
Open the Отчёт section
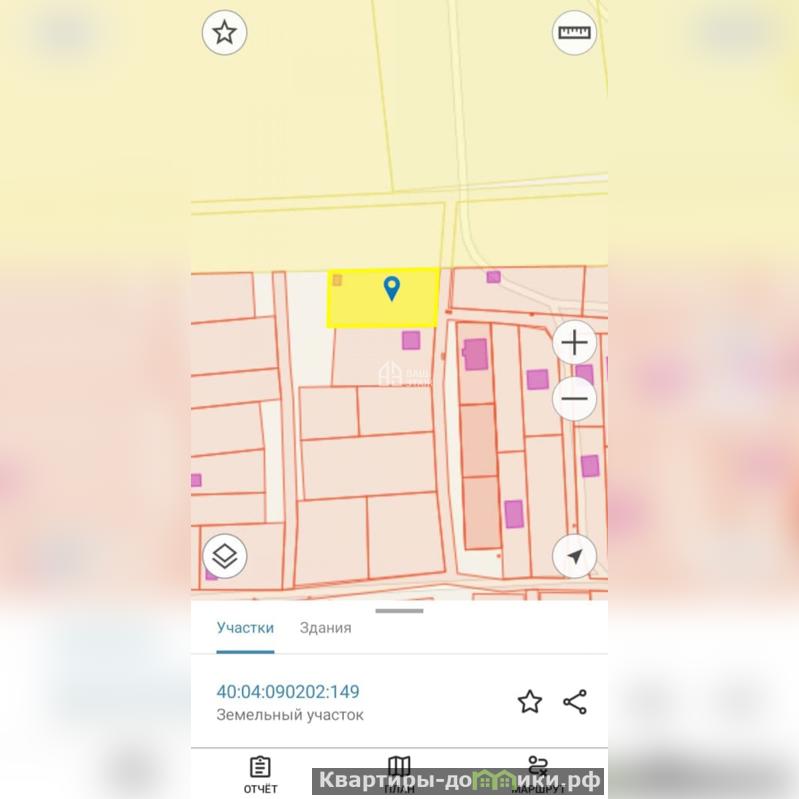click(260, 774)
